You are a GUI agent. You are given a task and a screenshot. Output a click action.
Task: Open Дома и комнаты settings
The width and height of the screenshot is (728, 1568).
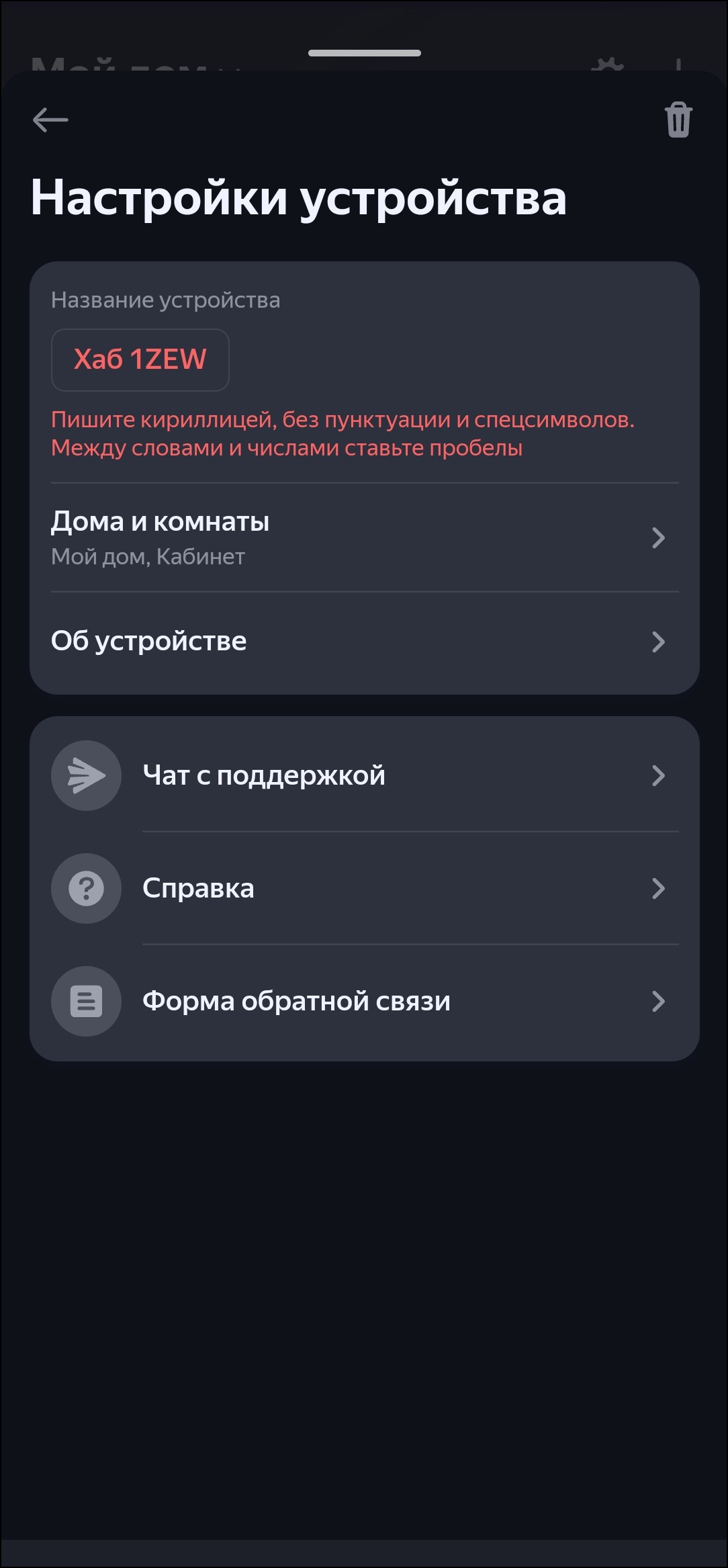364,537
